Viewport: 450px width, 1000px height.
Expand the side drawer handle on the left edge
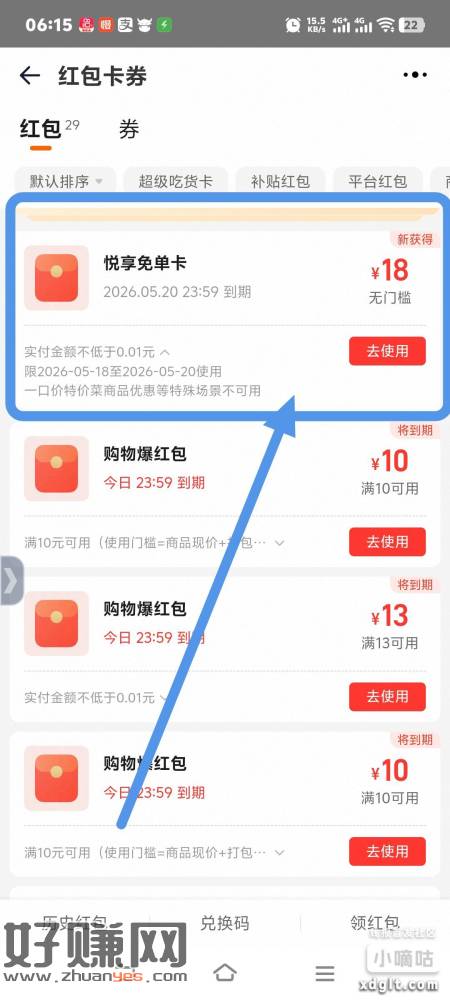point(11,580)
